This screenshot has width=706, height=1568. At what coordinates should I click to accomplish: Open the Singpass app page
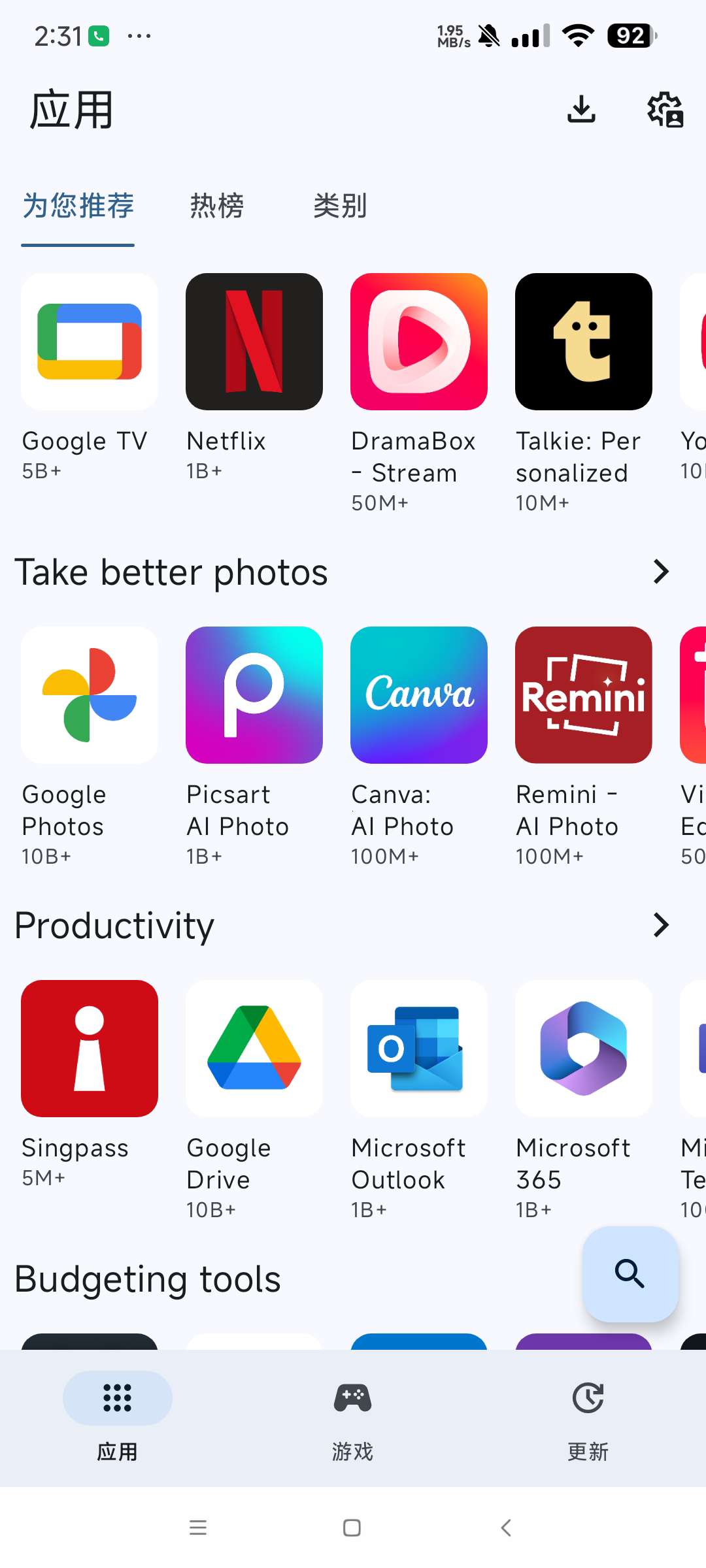click(x=90, y=1049)
